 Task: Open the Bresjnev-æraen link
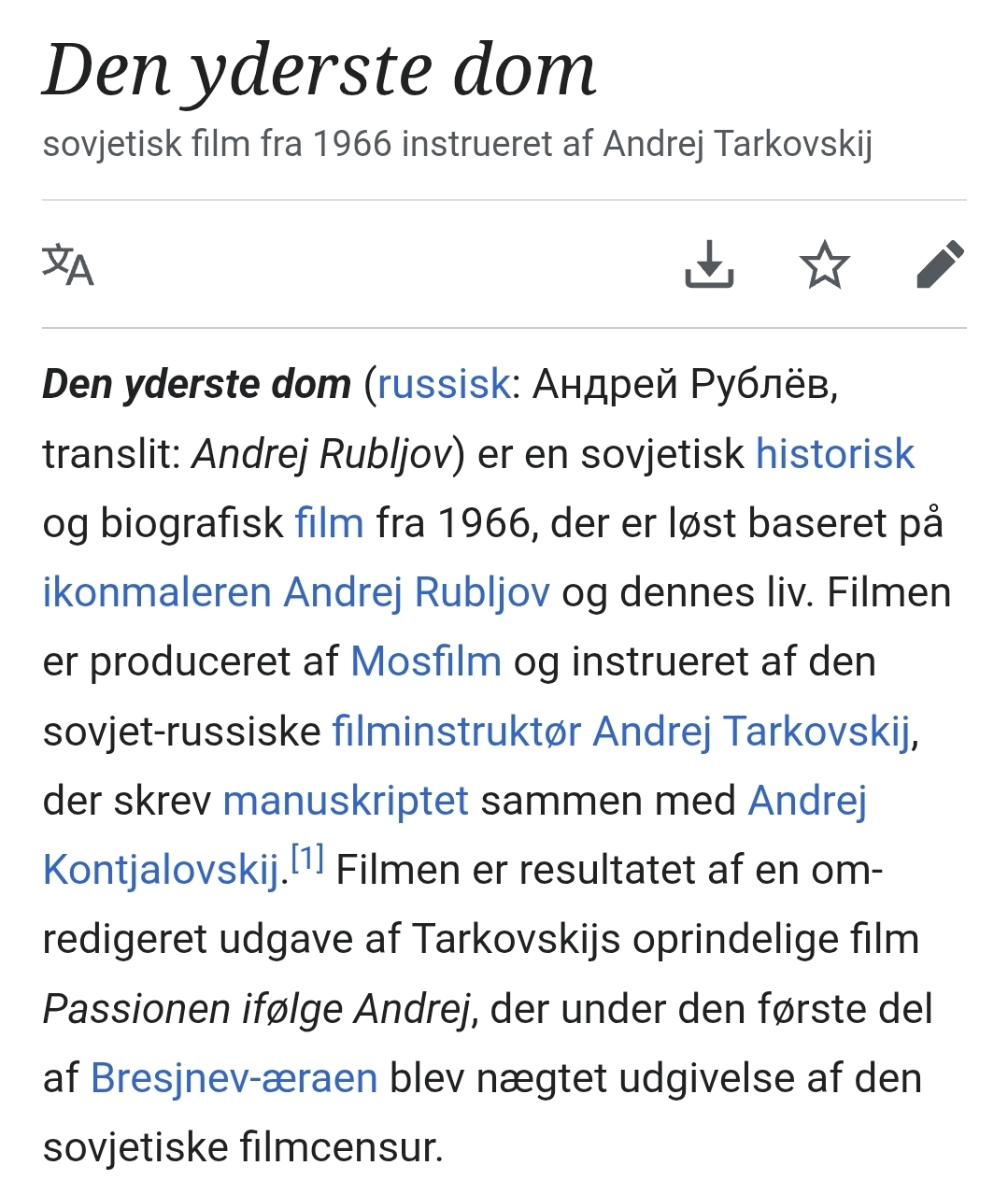point(234,1079)
